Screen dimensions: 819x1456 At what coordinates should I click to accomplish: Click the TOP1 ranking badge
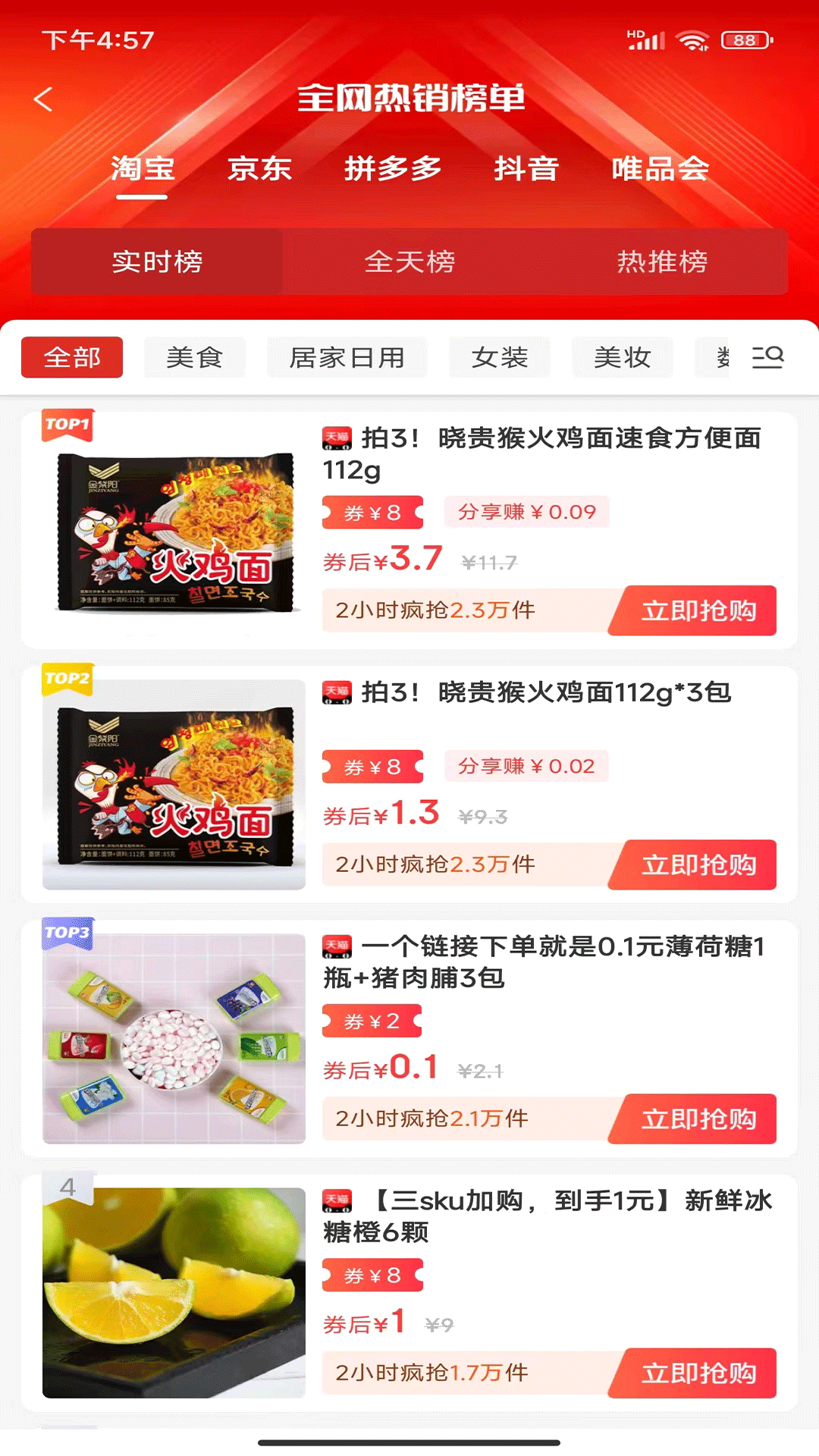(x=70, y=426)
